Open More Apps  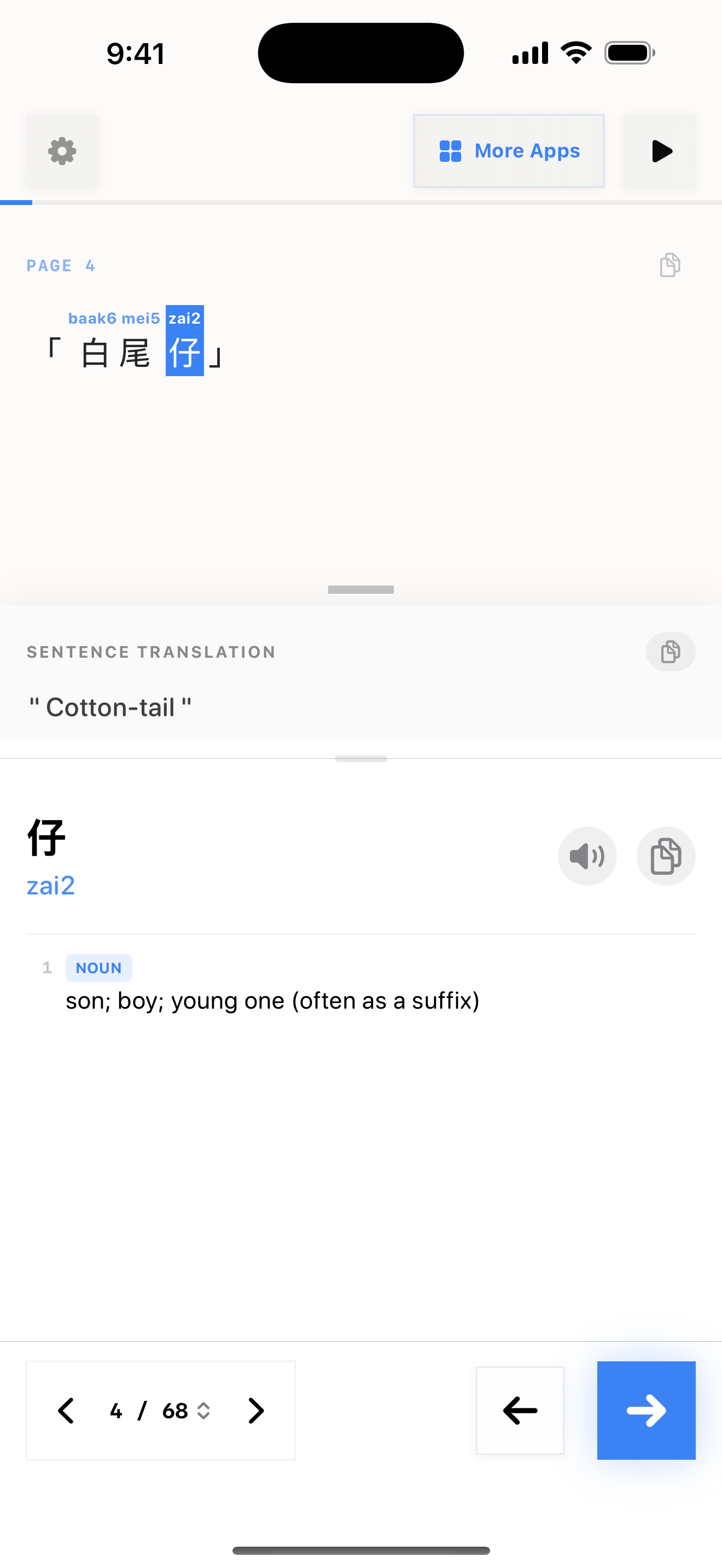tap(509, 151)
